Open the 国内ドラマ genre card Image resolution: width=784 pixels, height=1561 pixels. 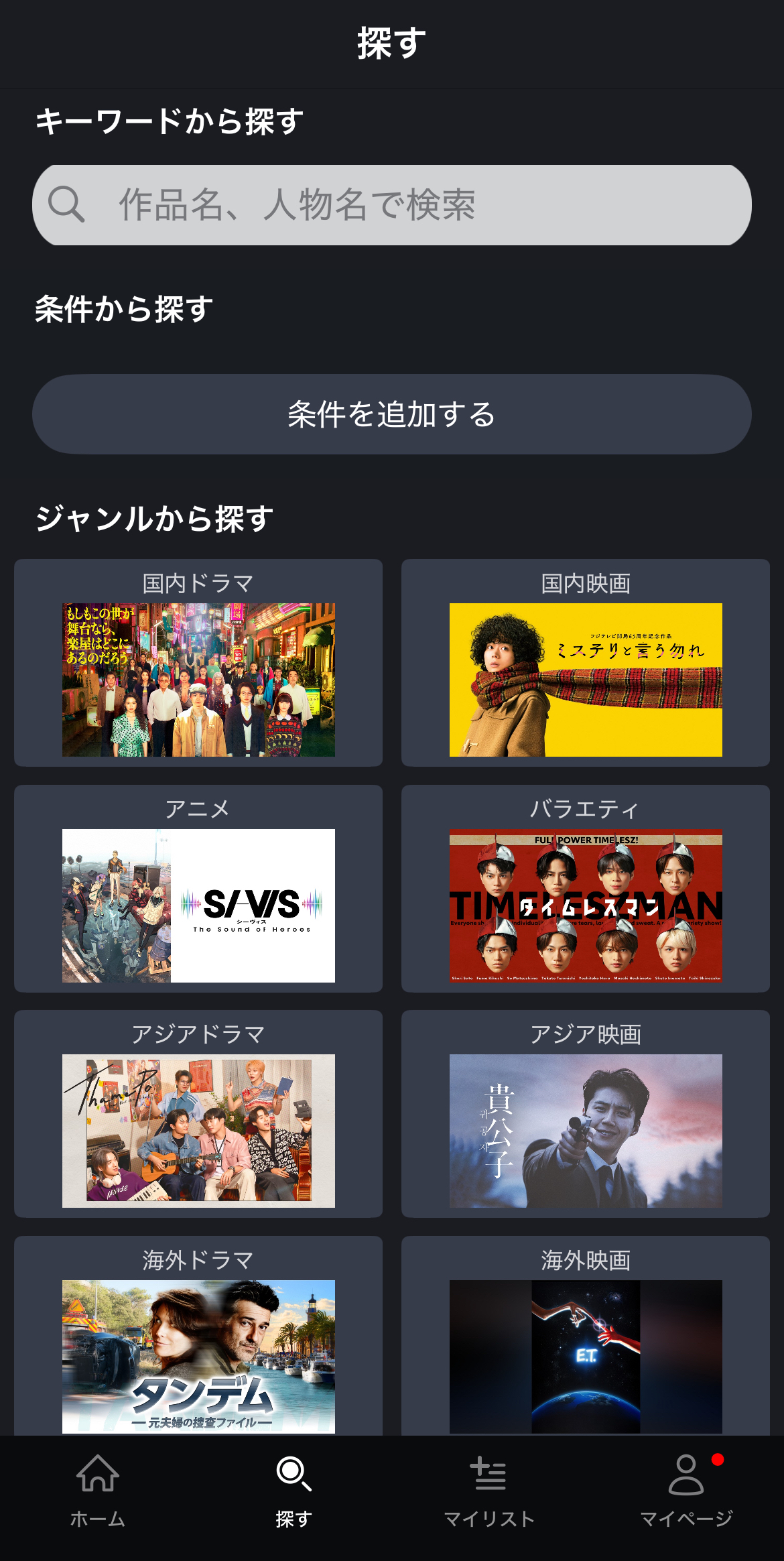(198, 663)
